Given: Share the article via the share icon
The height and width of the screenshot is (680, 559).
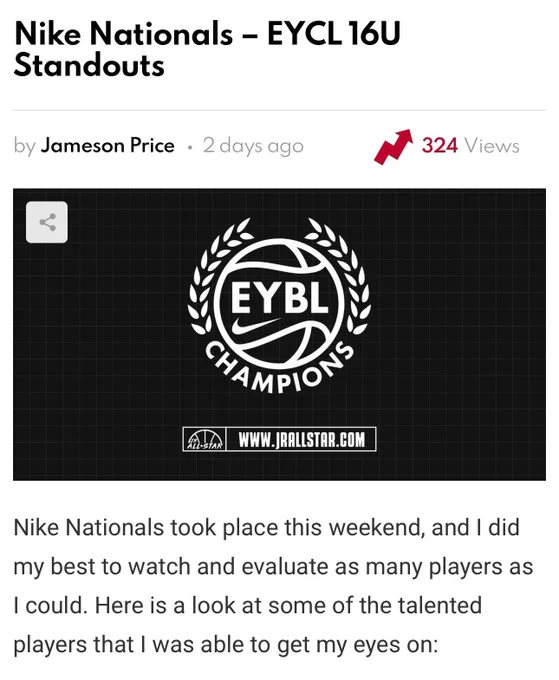Looking at the screenshot, I should [x=47, y=222].
